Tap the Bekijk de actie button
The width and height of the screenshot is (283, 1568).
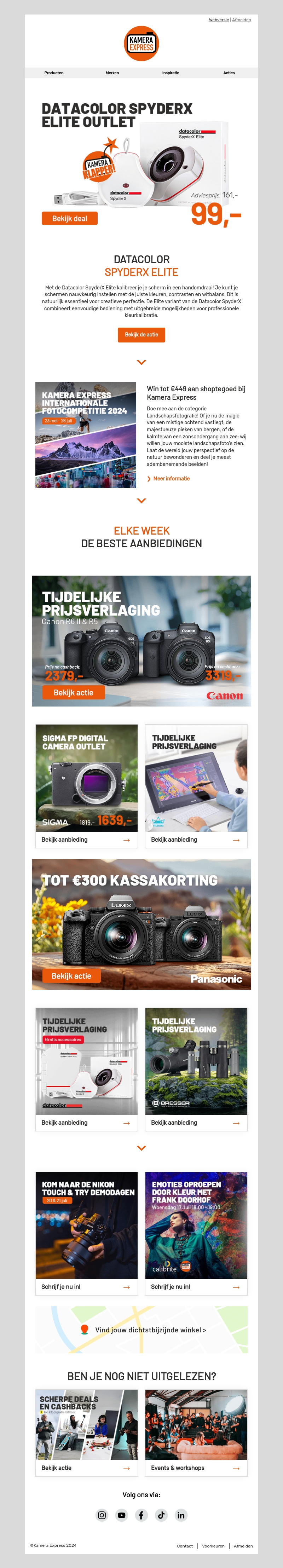pyautogui.click(x=141, y=335)
